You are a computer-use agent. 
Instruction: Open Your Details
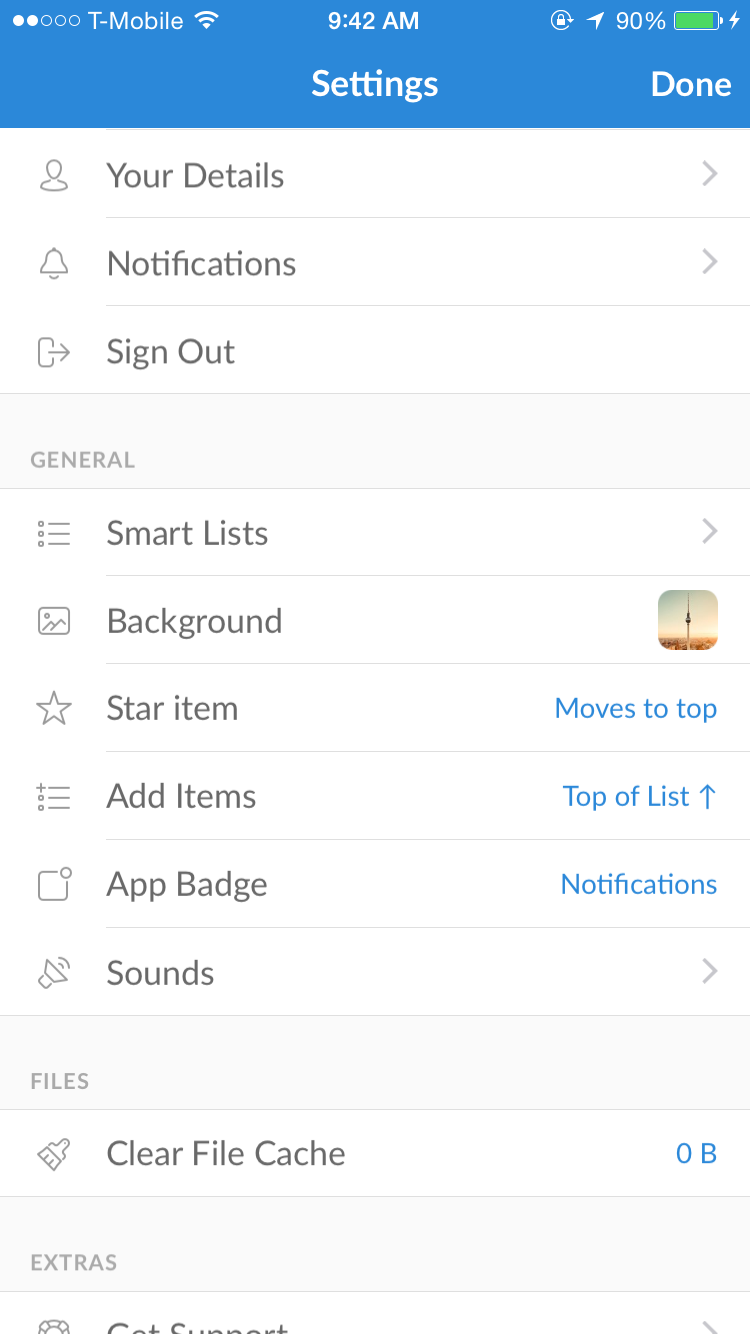[x=375, y=174]
